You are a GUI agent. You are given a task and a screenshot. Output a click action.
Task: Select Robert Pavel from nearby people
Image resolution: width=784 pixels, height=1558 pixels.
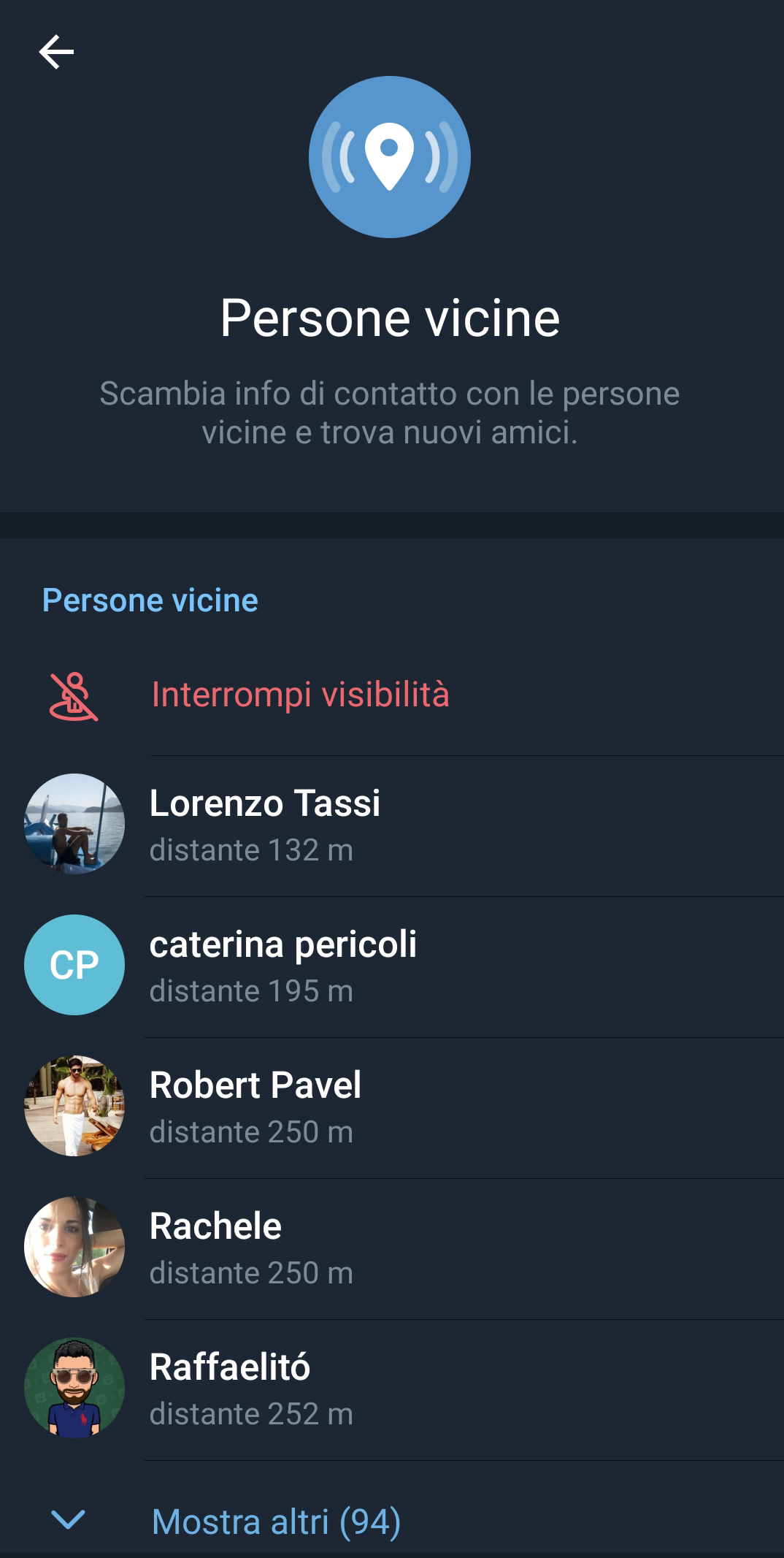point(392,1107)
